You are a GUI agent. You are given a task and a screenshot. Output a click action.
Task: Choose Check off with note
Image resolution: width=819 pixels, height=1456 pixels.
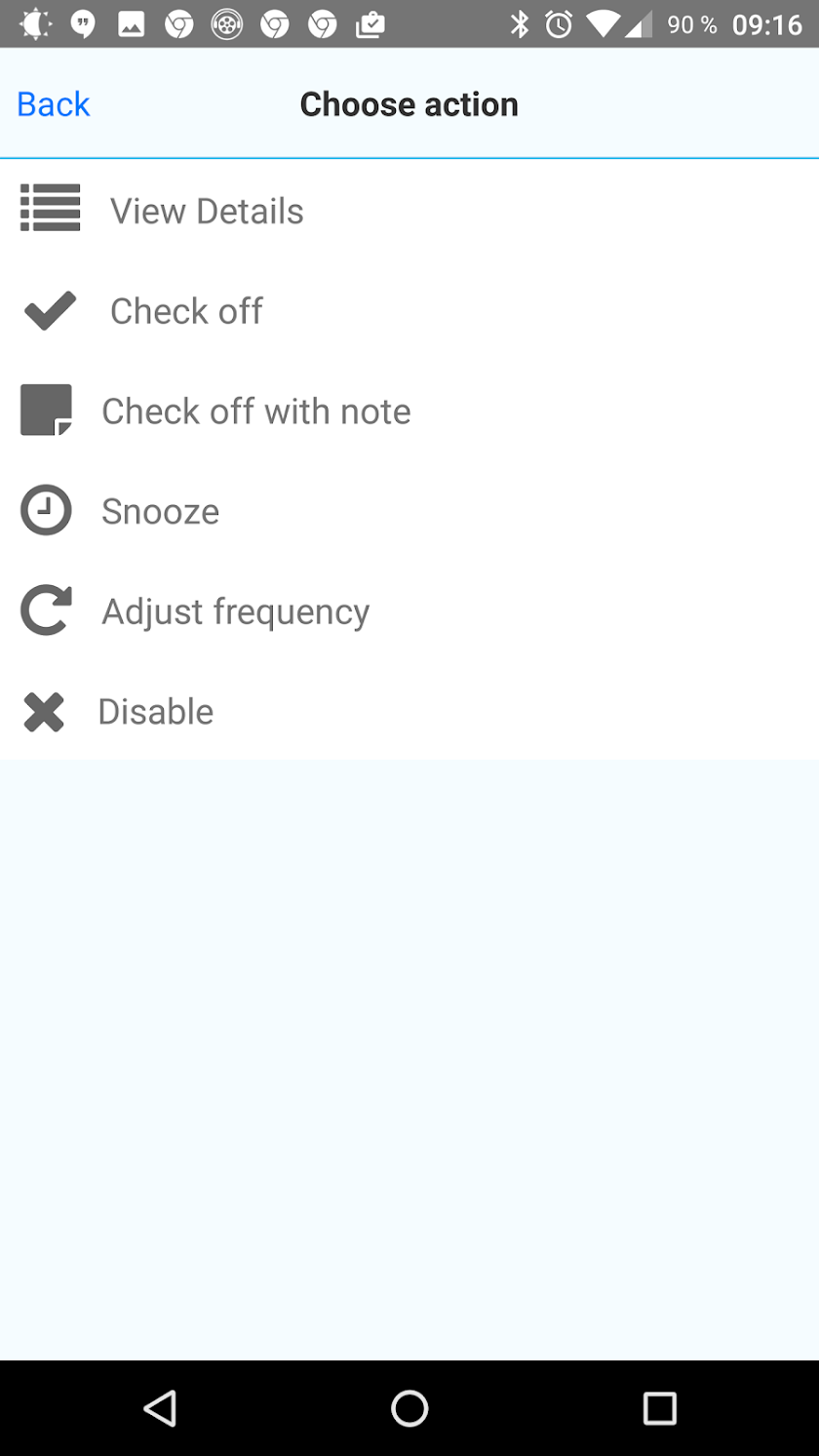(x=255, y=412)
